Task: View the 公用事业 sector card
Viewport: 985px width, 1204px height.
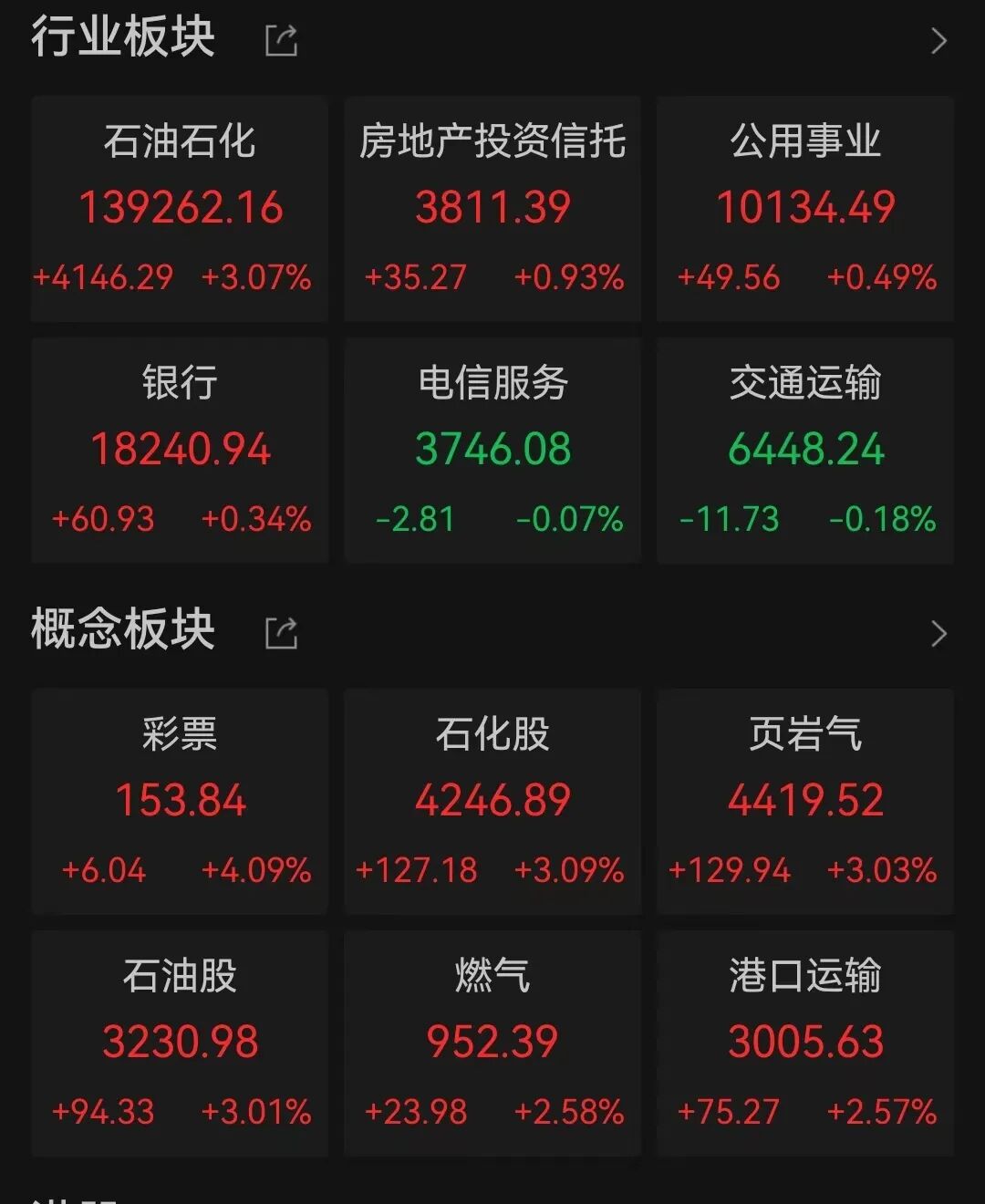Action: click(805, 209)
